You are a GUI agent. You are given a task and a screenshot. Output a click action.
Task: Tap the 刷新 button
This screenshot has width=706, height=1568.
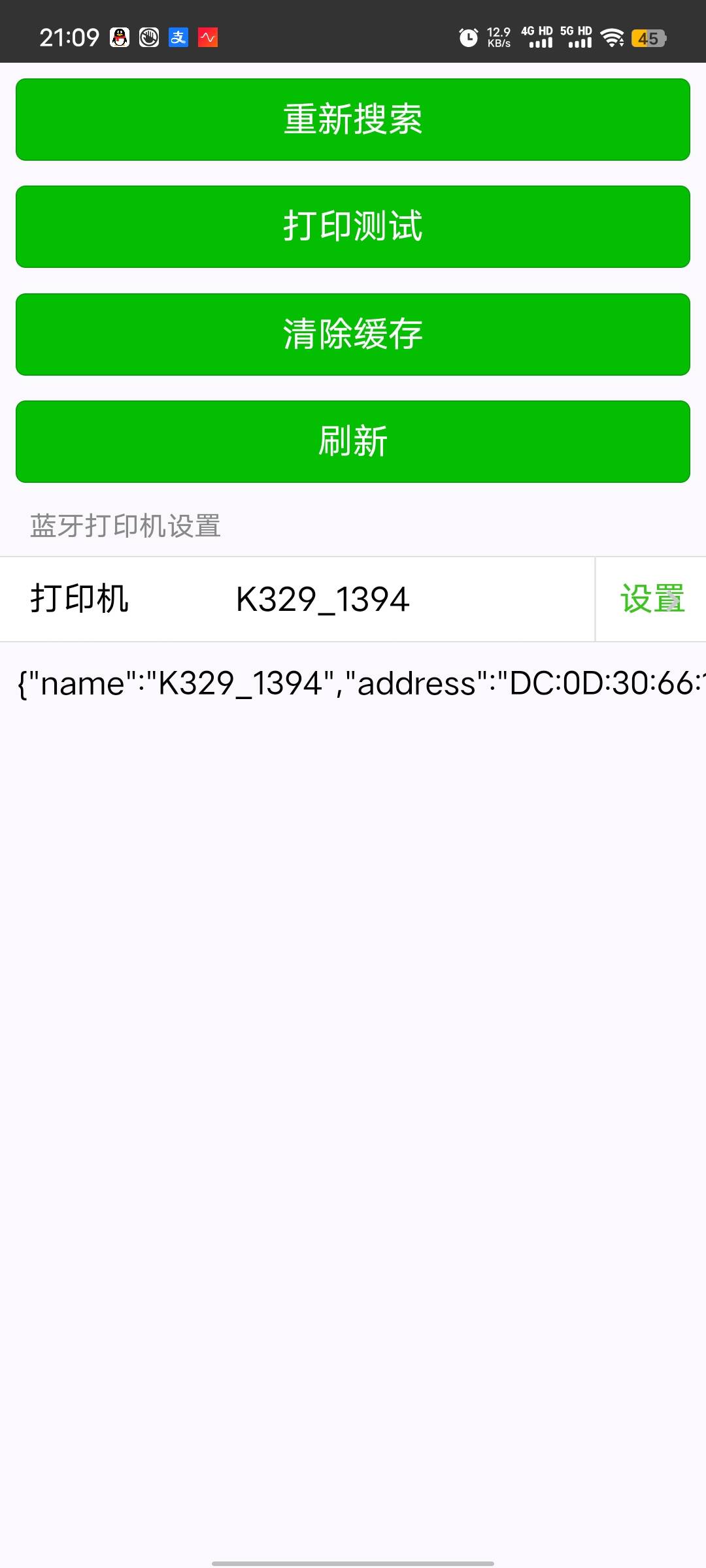pos(353,442)
